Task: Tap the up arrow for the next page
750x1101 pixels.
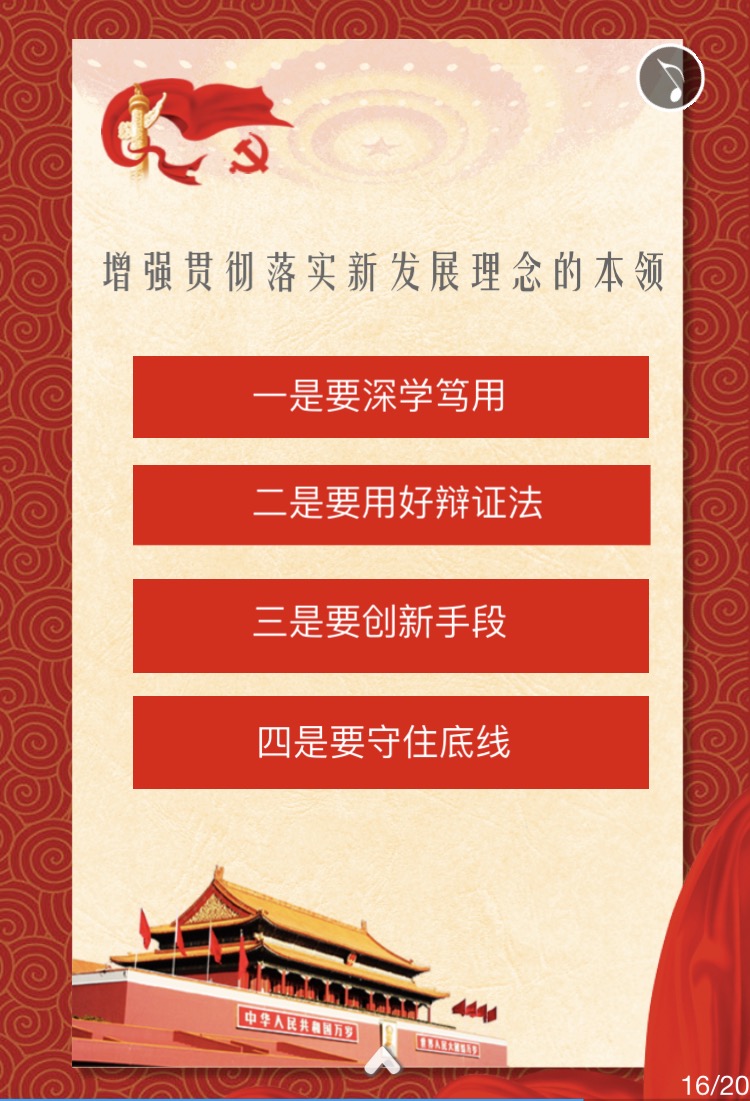Action: click(x=383, y=1060)
